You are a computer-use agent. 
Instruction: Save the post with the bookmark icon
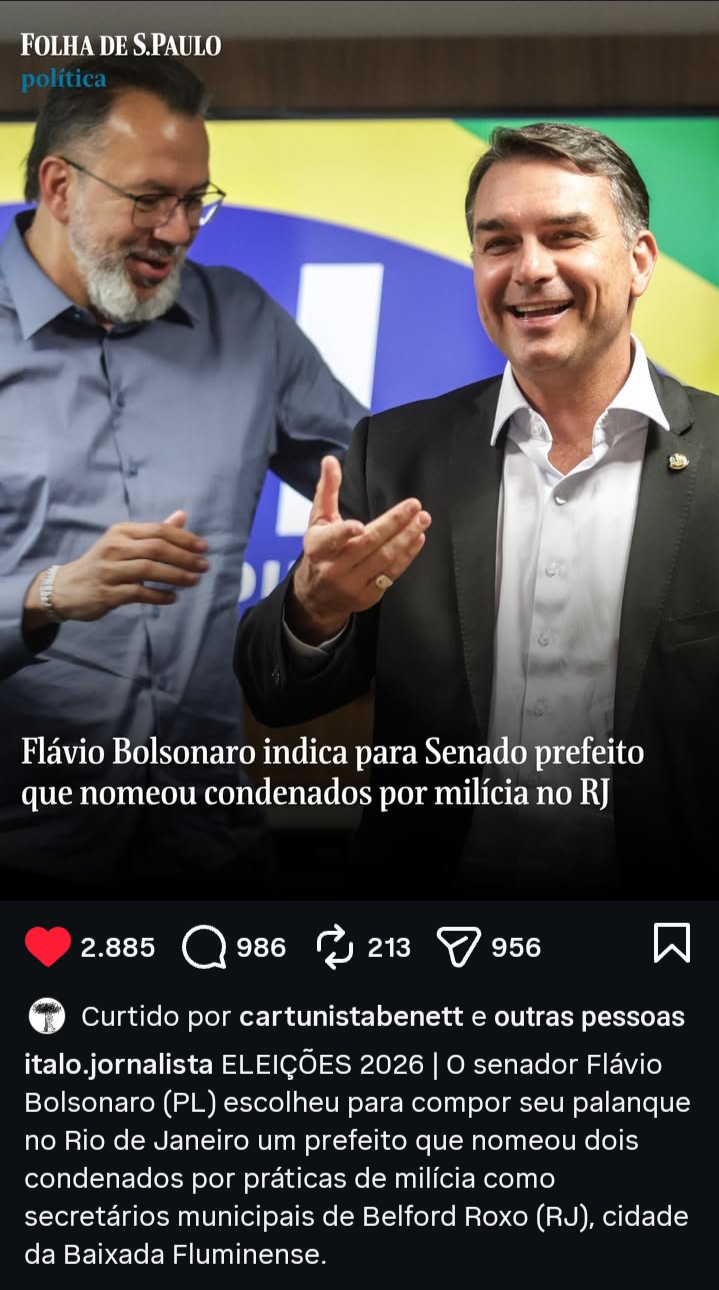671,943
